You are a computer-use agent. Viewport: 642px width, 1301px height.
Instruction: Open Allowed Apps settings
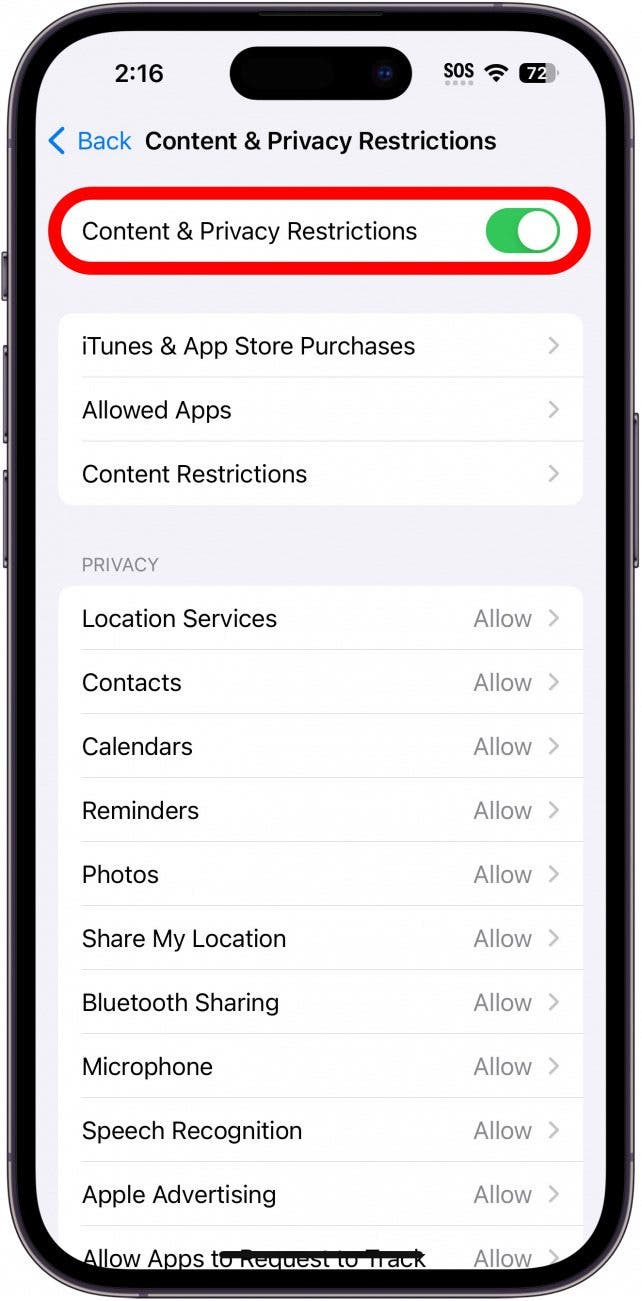[320, 410]
